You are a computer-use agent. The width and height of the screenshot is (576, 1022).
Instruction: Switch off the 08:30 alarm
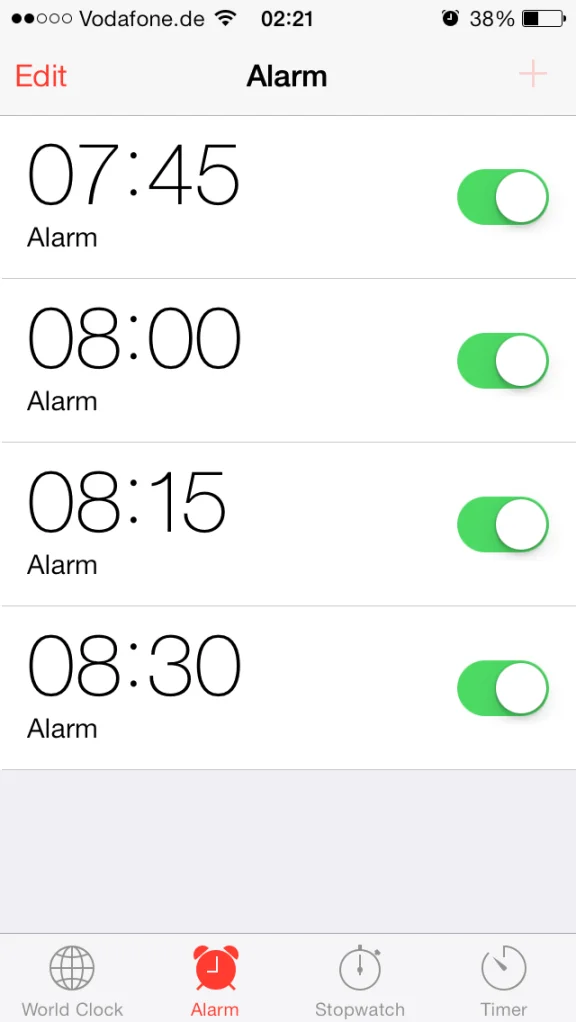tap(503, 688)
